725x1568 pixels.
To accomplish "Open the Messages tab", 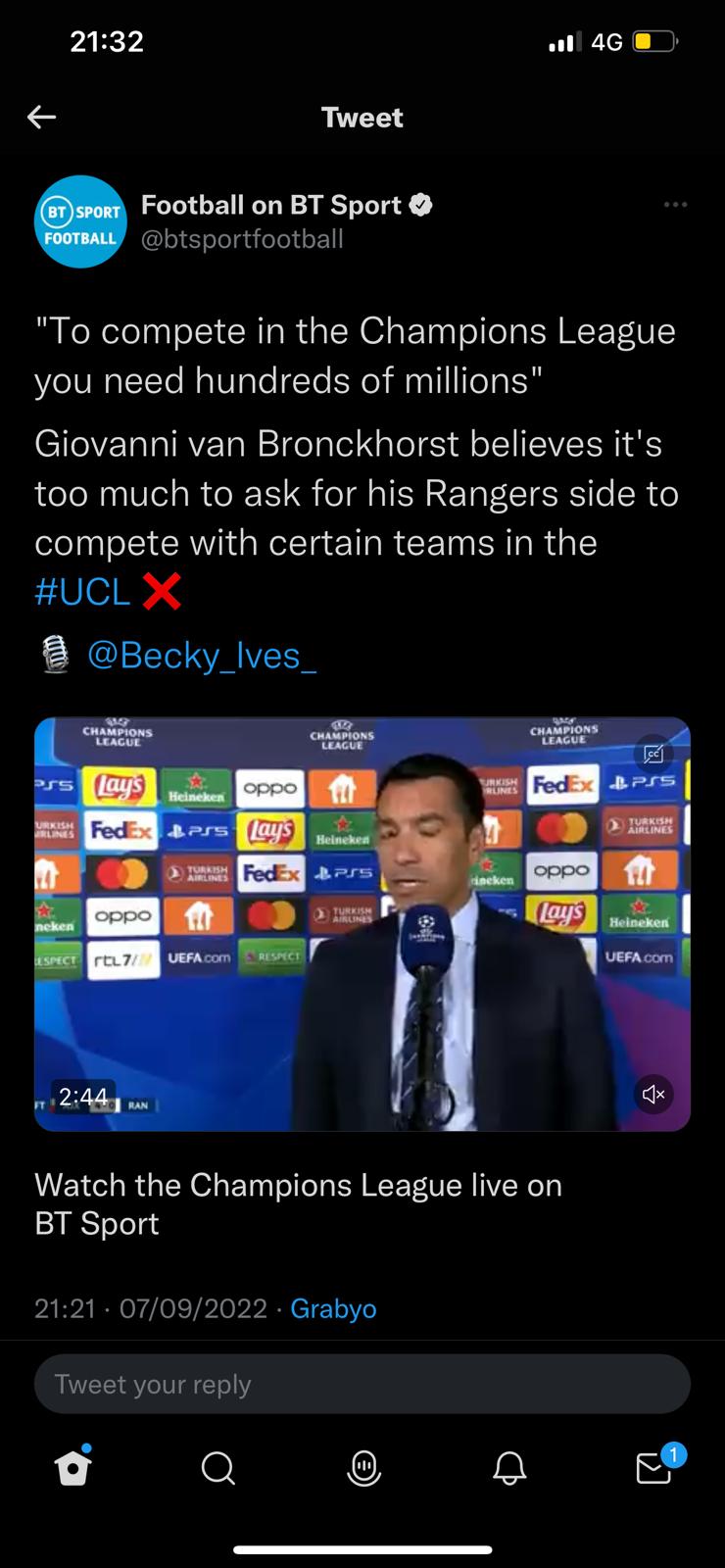I will click(x=654, y=1467).
